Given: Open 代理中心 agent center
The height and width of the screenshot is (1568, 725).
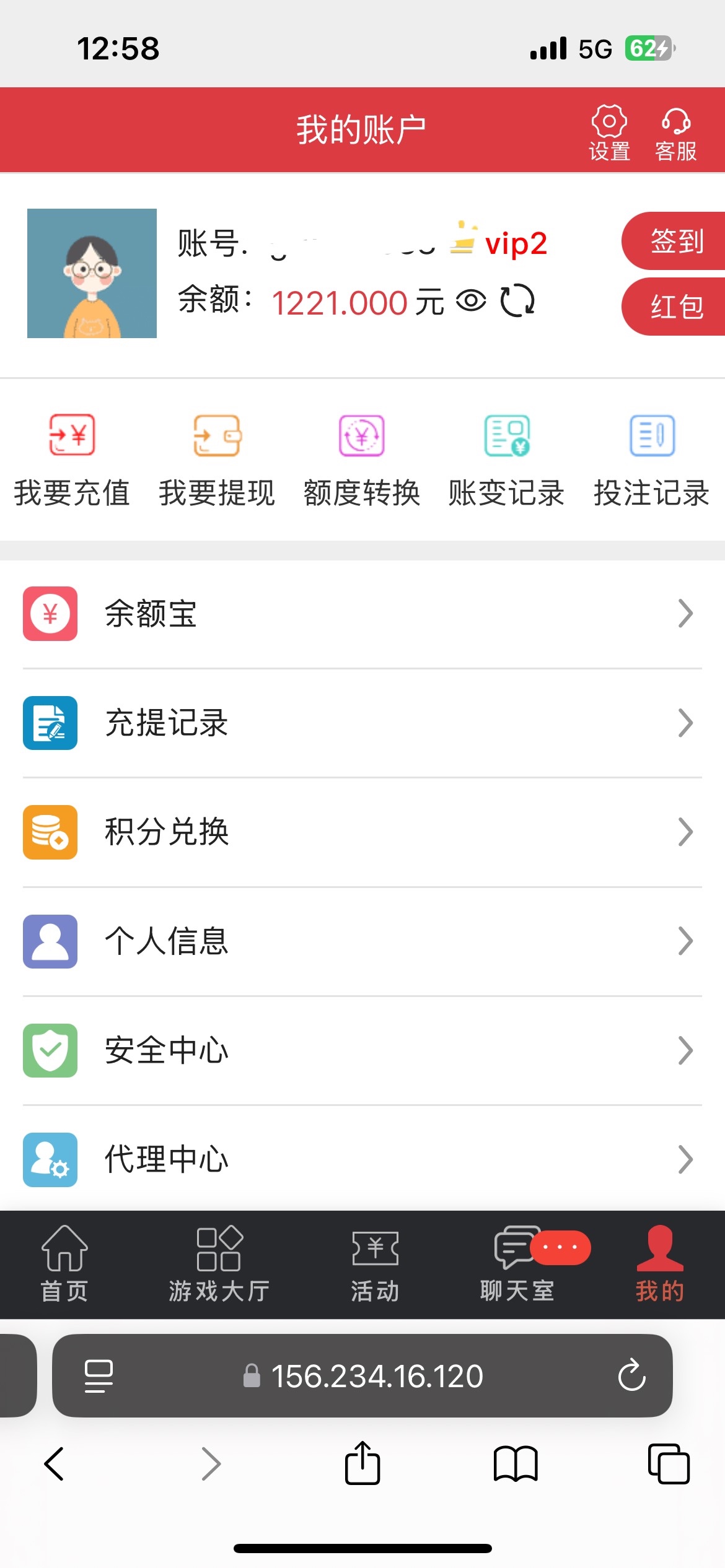Looking at the screenshot, I should 362,1159.
